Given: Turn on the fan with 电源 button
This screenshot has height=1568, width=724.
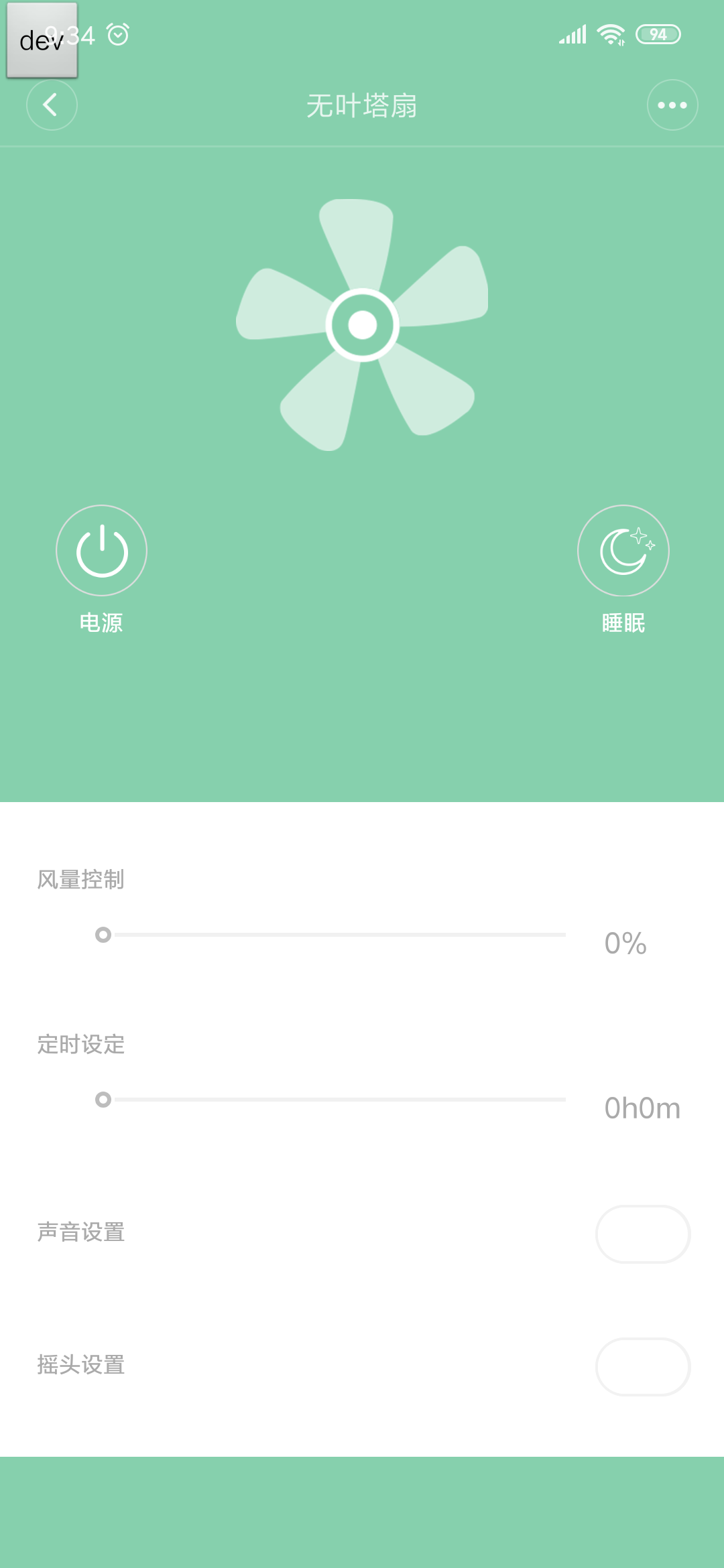Looking at the screenshot, I should 101,551.
